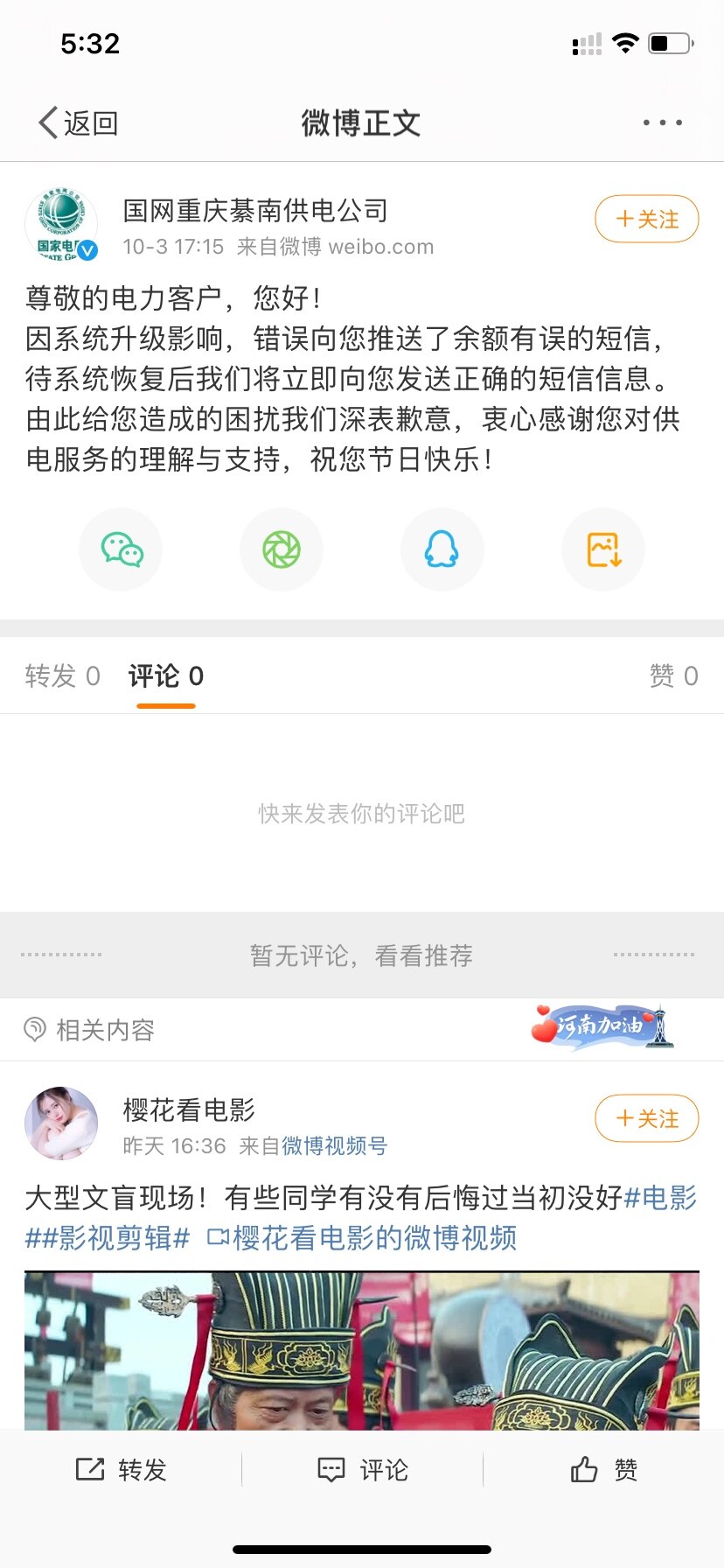Write a comment via bottom 评论 button

(x=362, y=1470)
